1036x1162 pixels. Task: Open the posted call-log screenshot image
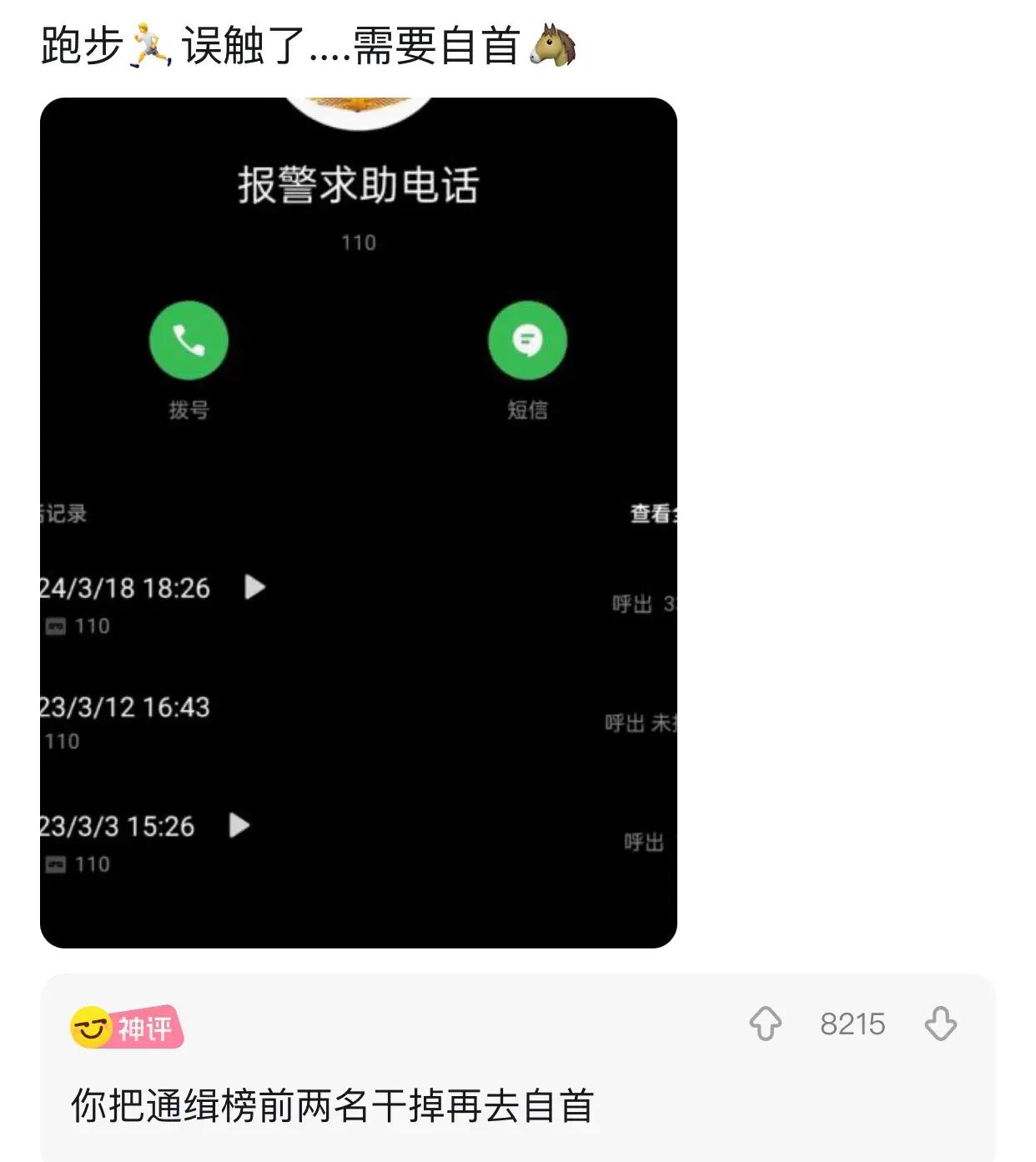click(359, 522)
